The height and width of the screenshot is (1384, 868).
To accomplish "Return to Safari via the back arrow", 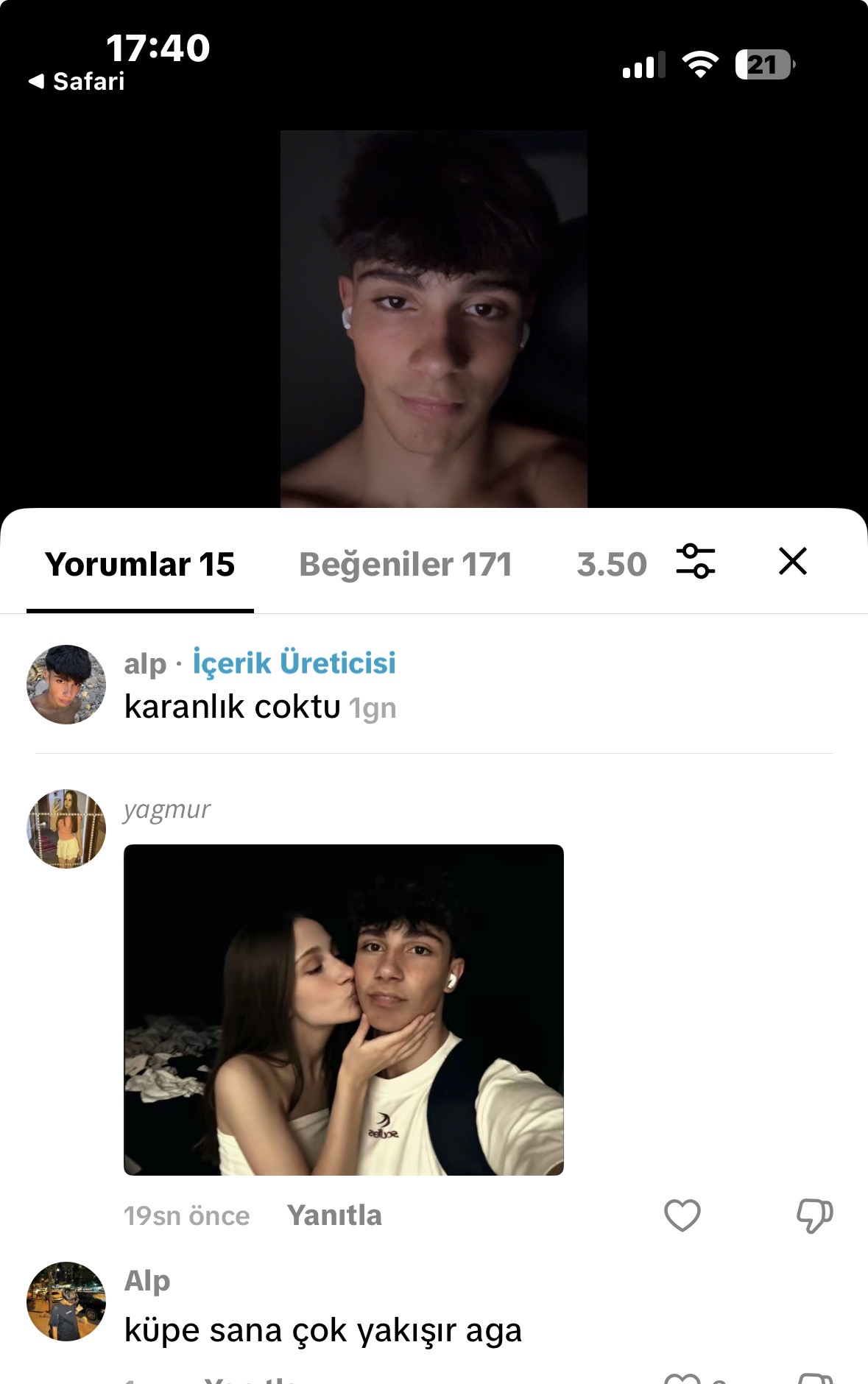I will point(77,81).
